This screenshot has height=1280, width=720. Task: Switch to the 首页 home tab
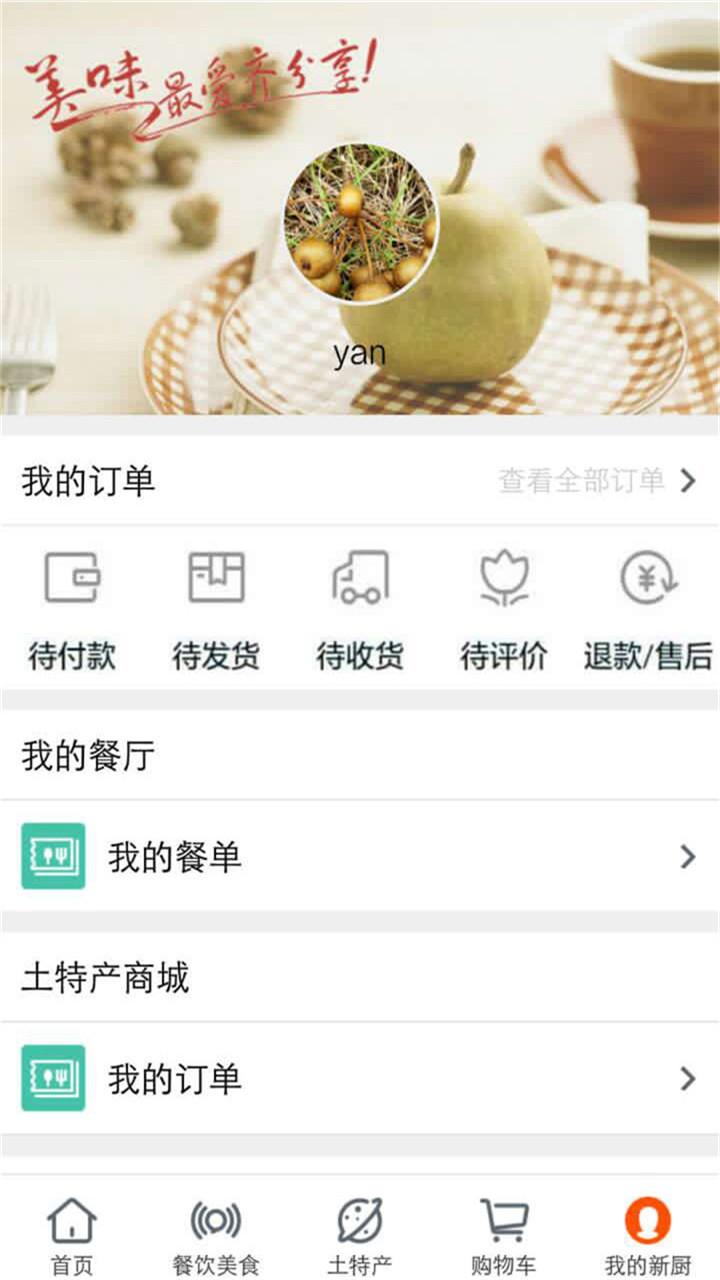72,1235
